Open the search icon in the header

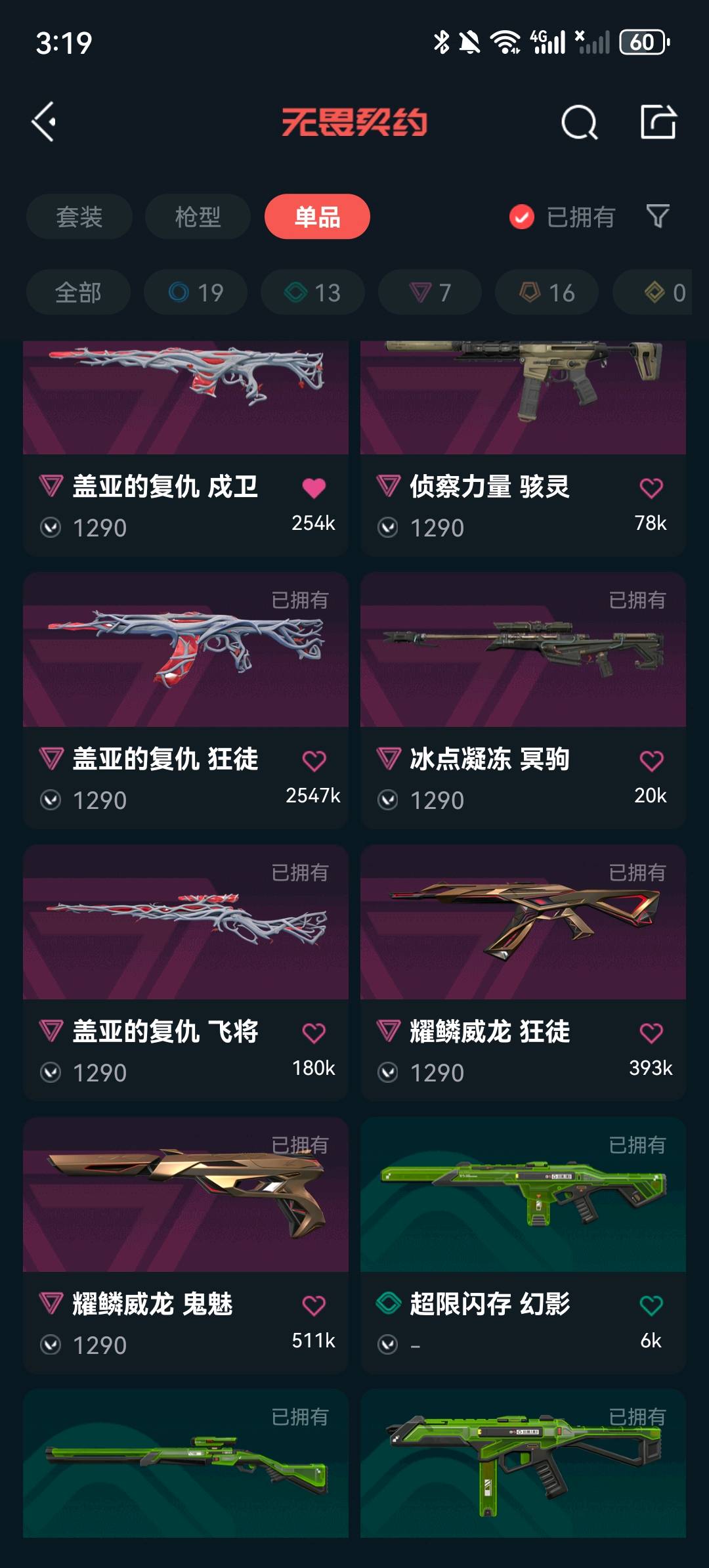[579, 122]
